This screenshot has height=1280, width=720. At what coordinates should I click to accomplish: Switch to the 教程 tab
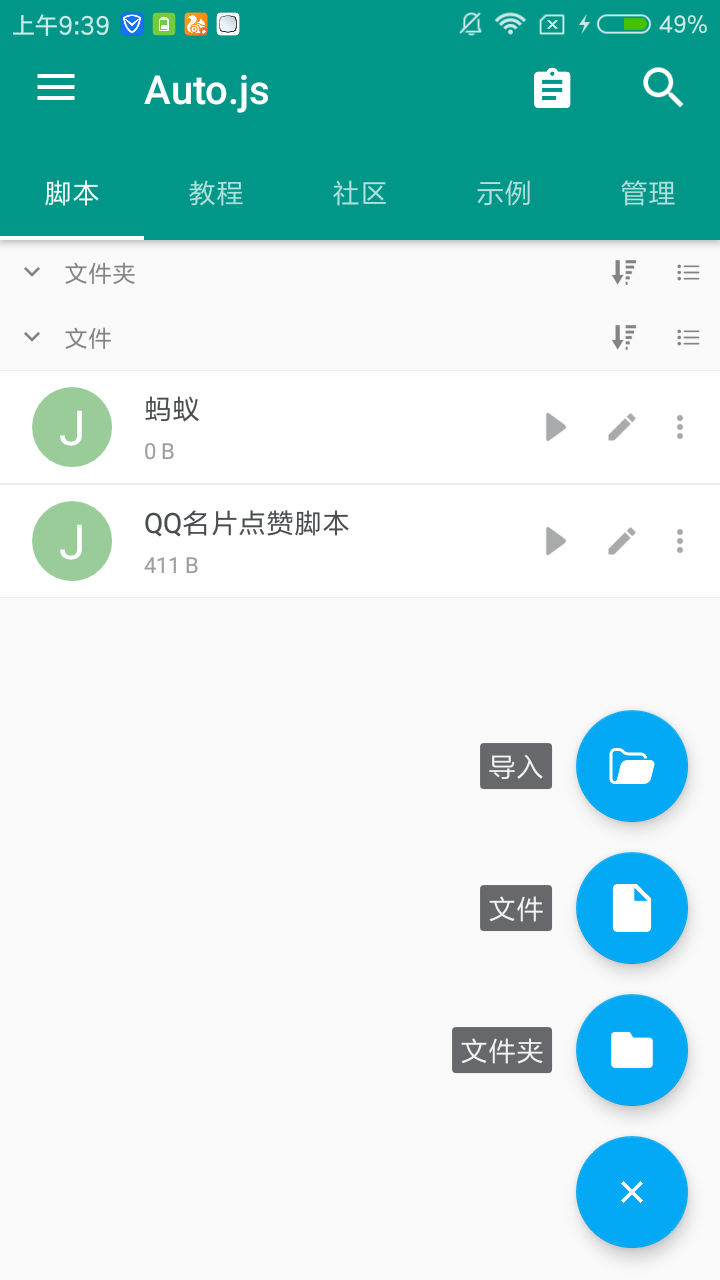(x=215, y=194)
